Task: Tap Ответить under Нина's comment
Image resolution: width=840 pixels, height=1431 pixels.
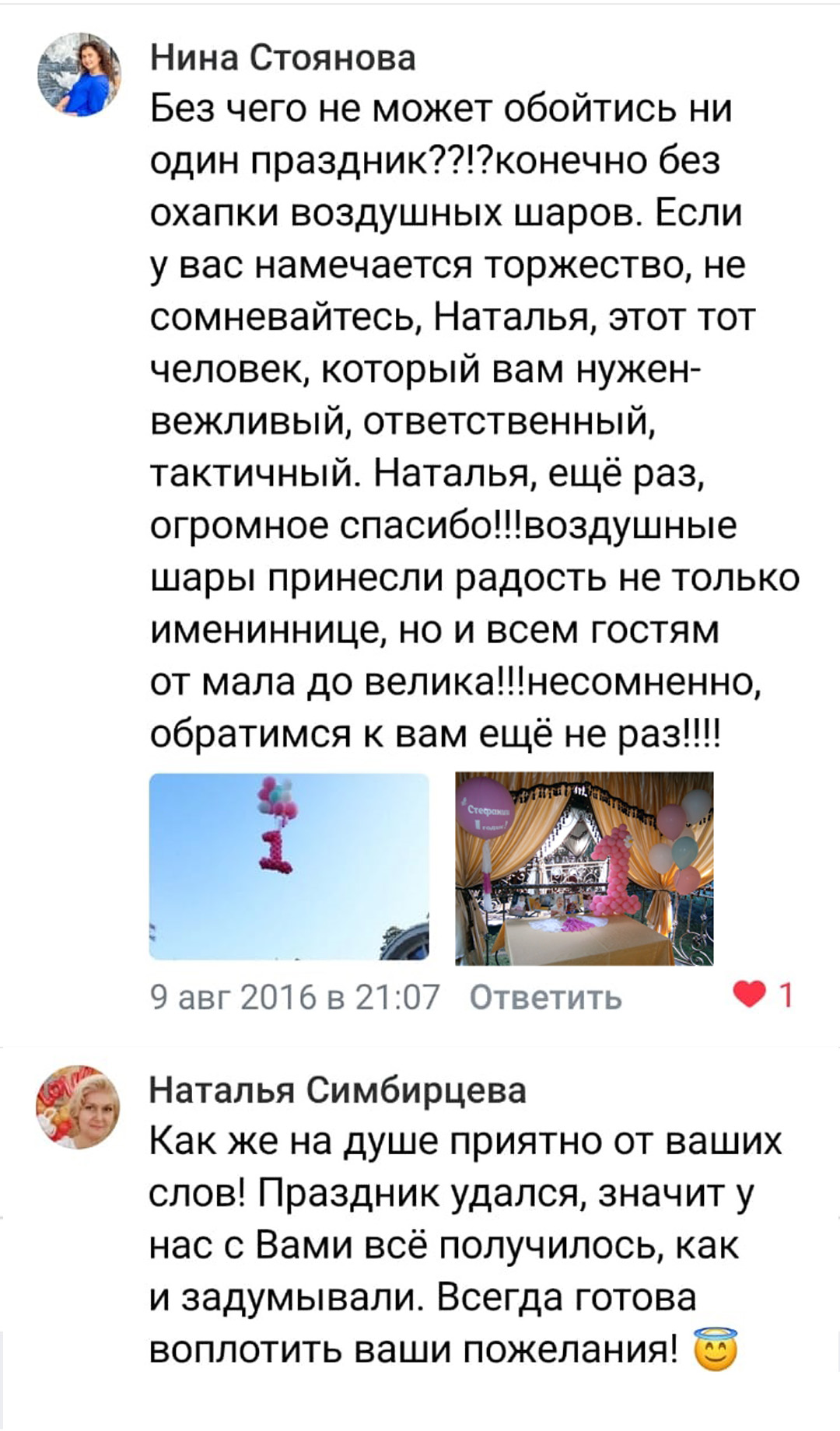Action: coord(545,996)
